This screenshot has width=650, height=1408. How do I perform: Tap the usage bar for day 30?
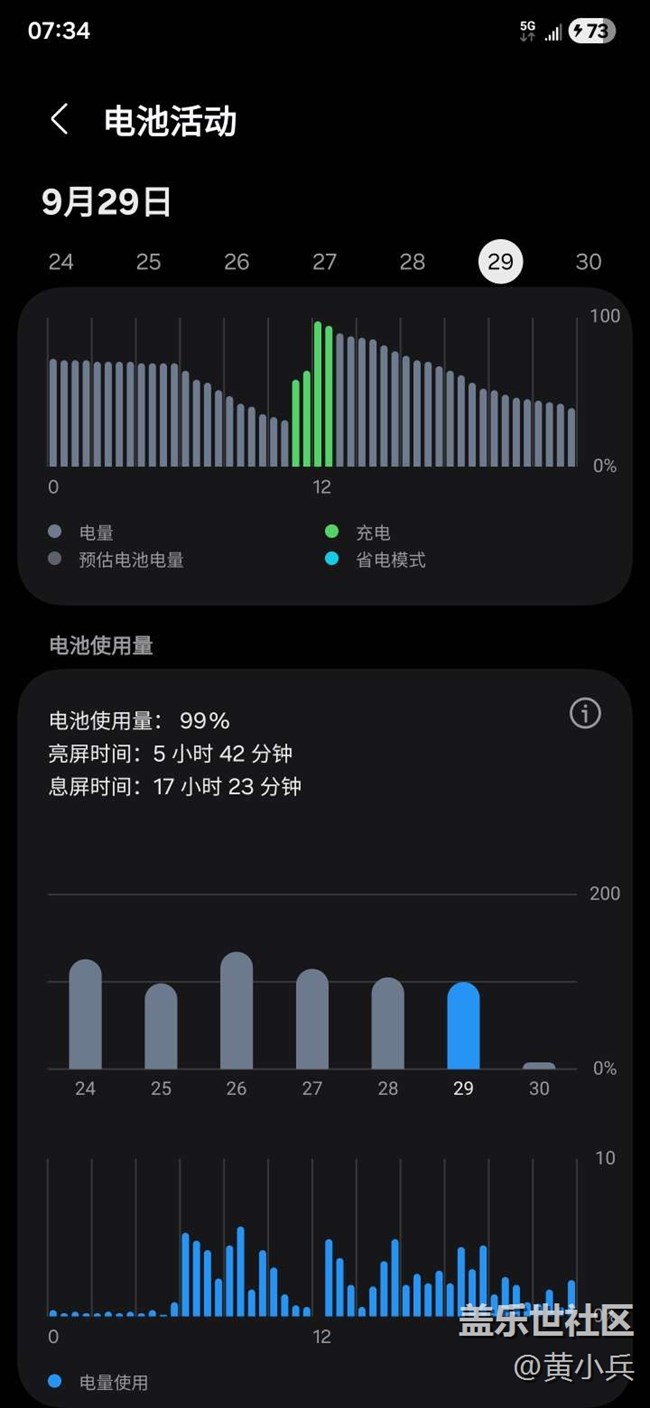(539, 1066)
